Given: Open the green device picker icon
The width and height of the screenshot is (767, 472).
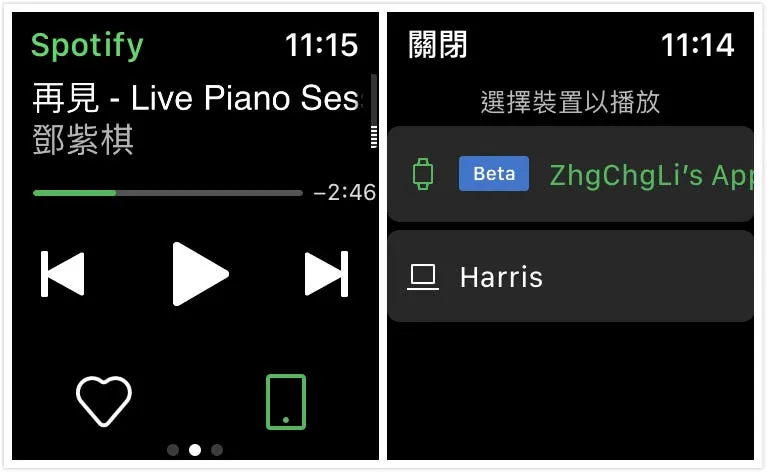Looking at the screenshot, I should coord(286,402).
